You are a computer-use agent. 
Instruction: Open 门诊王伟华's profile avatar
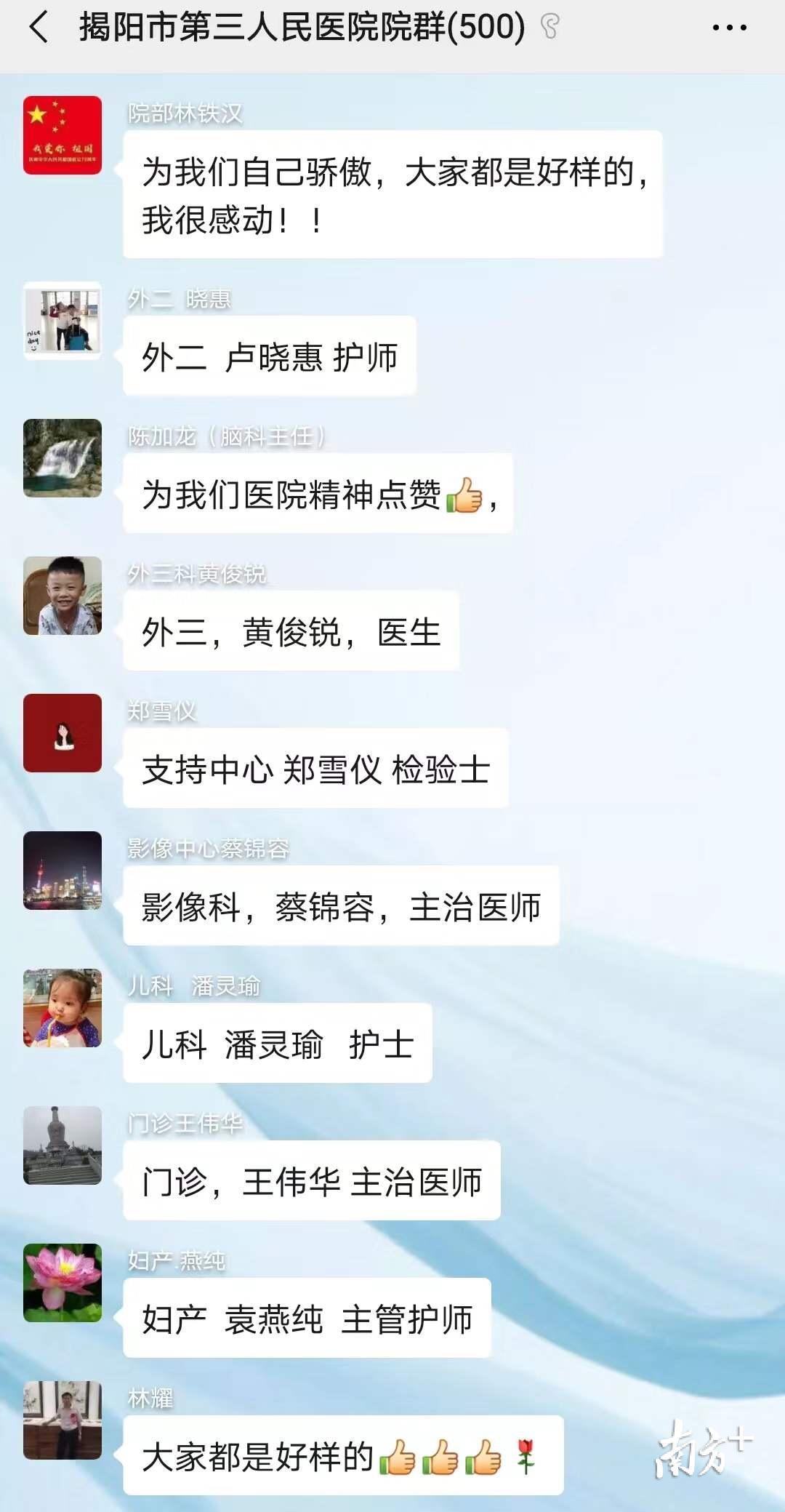[x=63, y=1145]
